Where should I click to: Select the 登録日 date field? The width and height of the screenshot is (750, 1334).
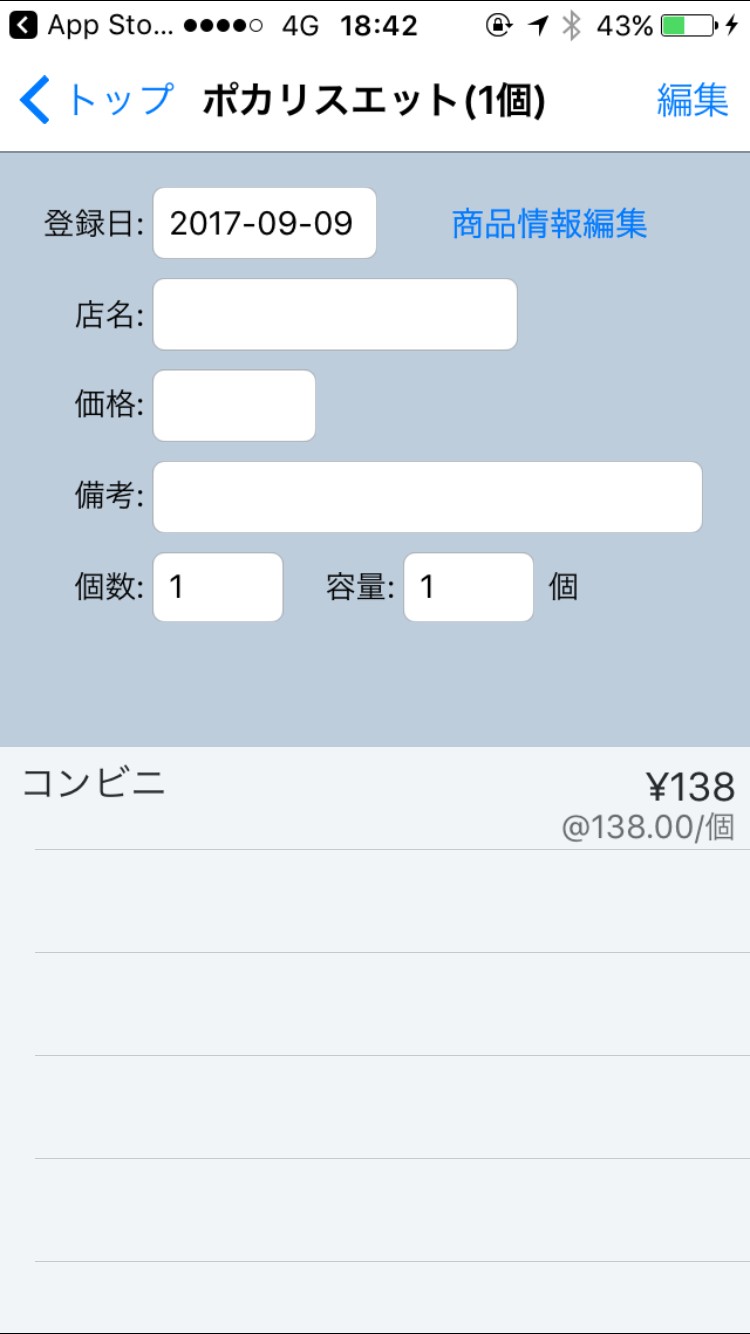click(265, 223)
